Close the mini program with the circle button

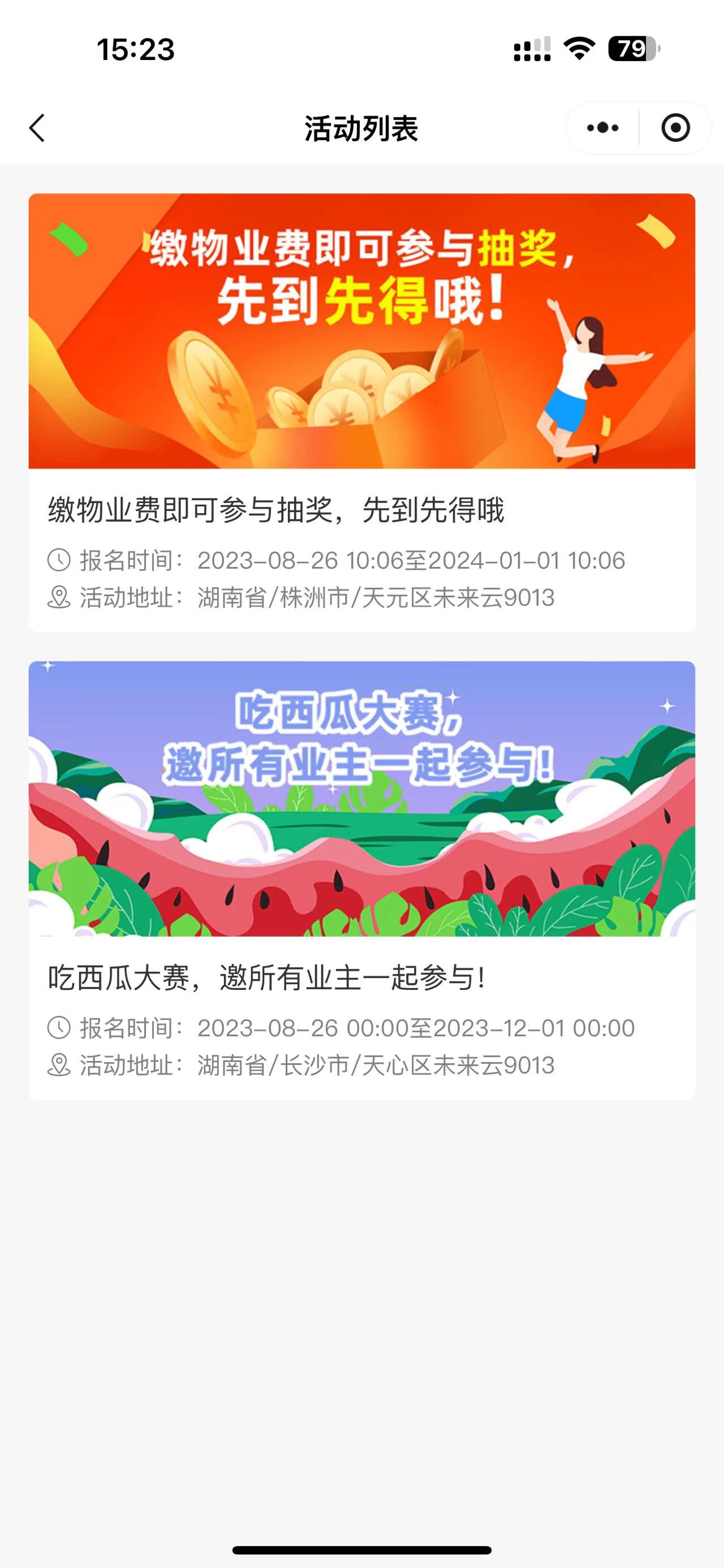pyautogui.click(x=675, y=128)
